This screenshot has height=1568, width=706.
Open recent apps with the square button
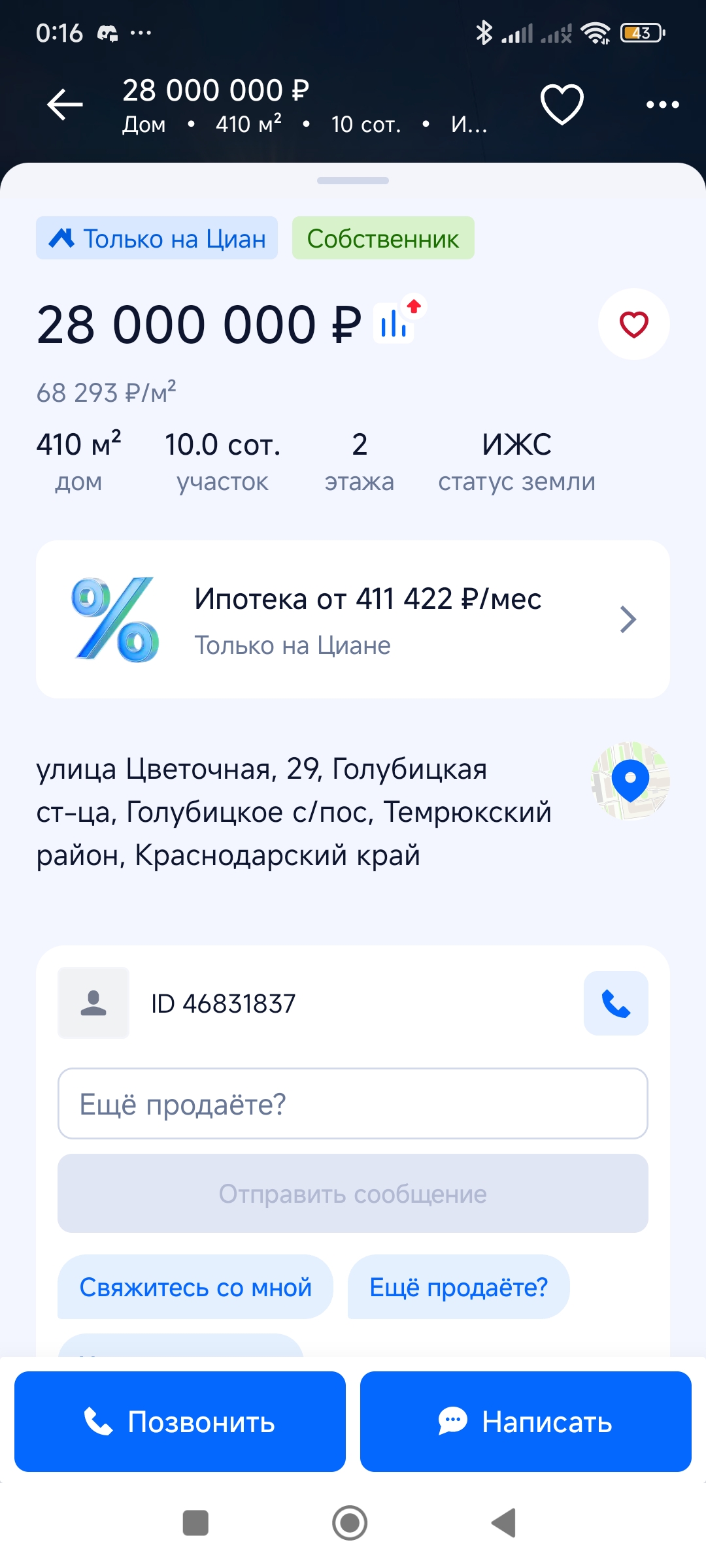[x=195, y=1523]
